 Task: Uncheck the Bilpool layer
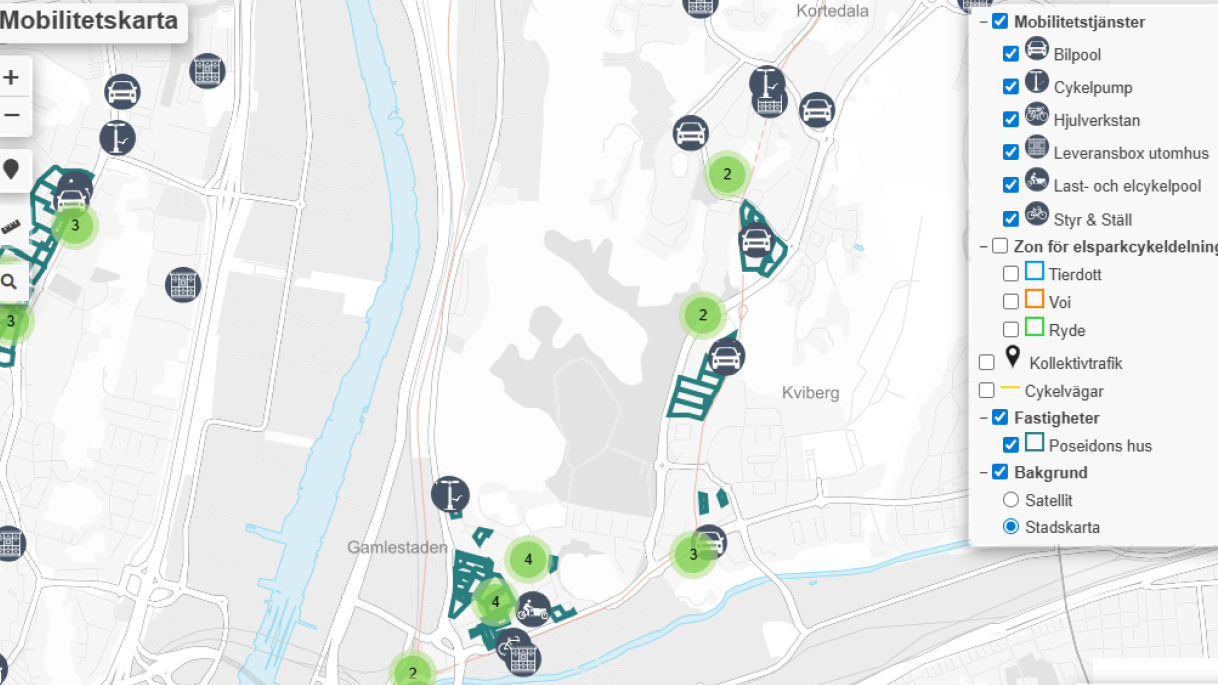pos(1010,55)
